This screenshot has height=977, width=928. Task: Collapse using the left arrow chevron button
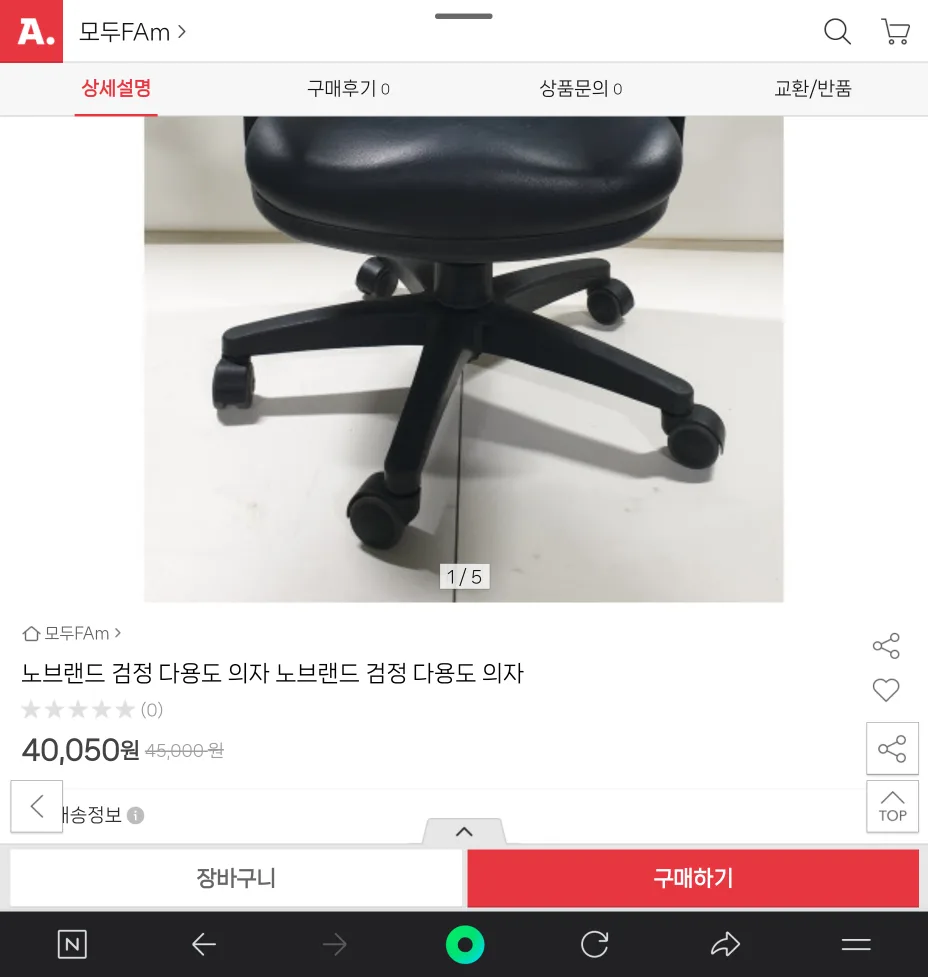[36, 806]
